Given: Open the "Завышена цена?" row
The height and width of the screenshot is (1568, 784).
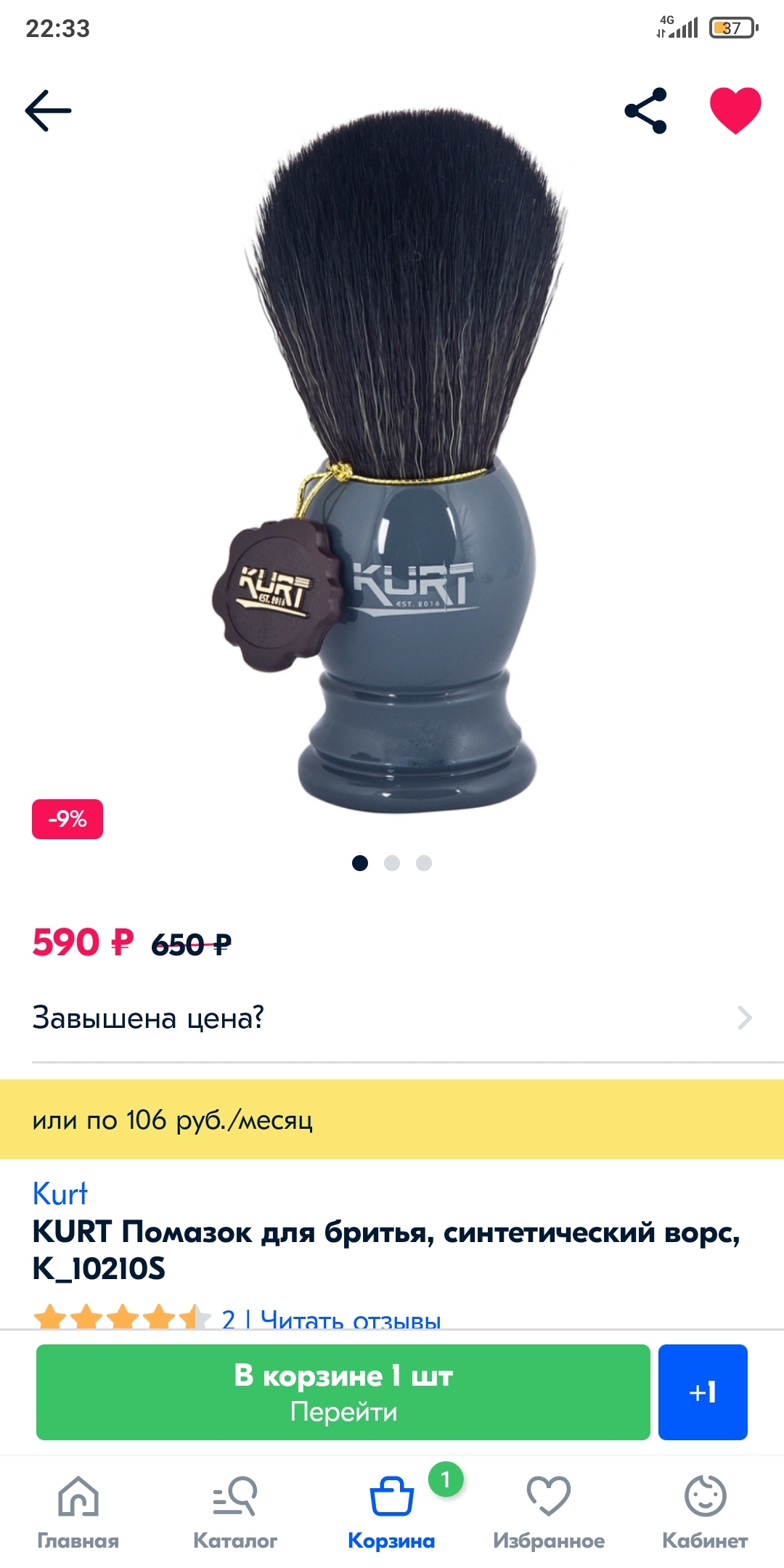Looking at the screenshot, I should (392, 1018).
